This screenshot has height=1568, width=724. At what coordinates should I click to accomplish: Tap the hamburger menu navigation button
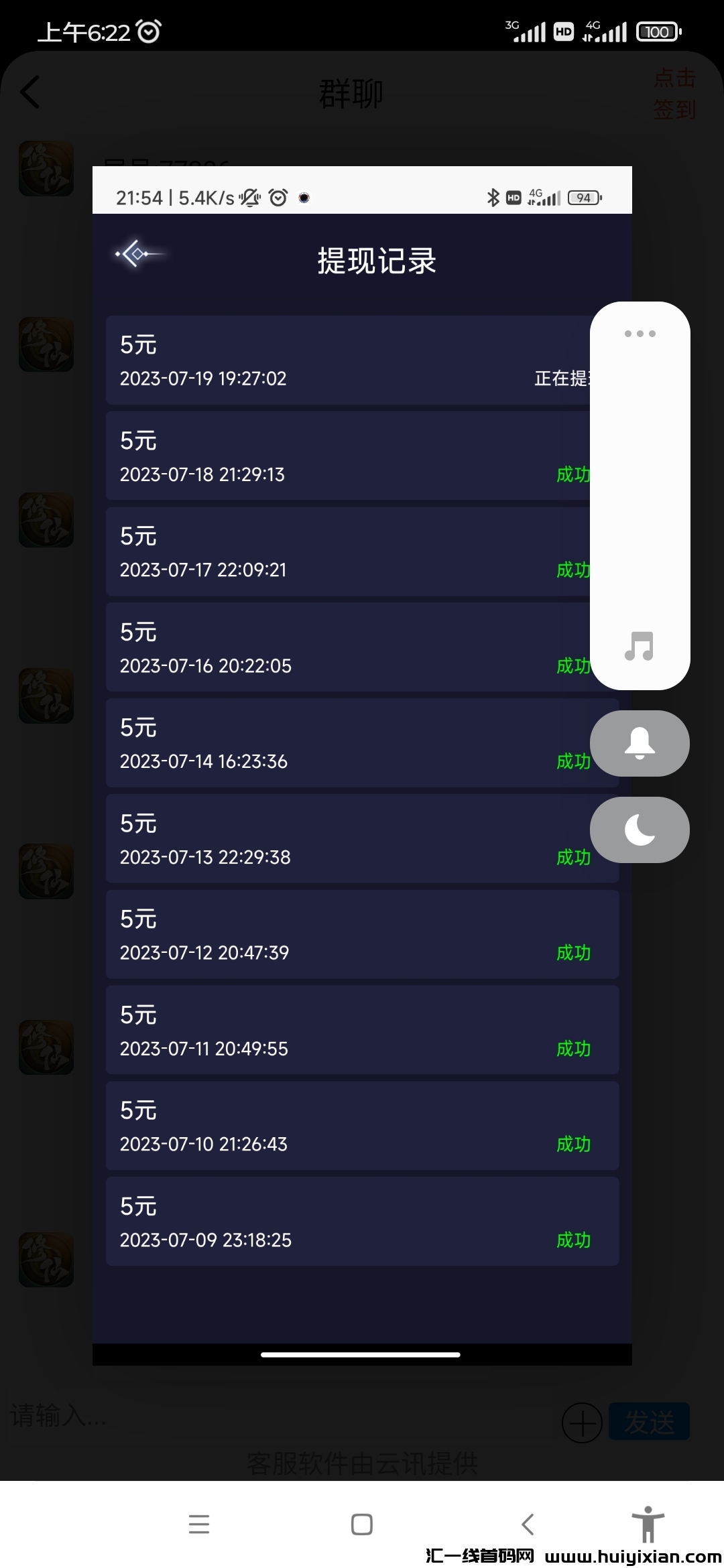tap(199, 1522)
